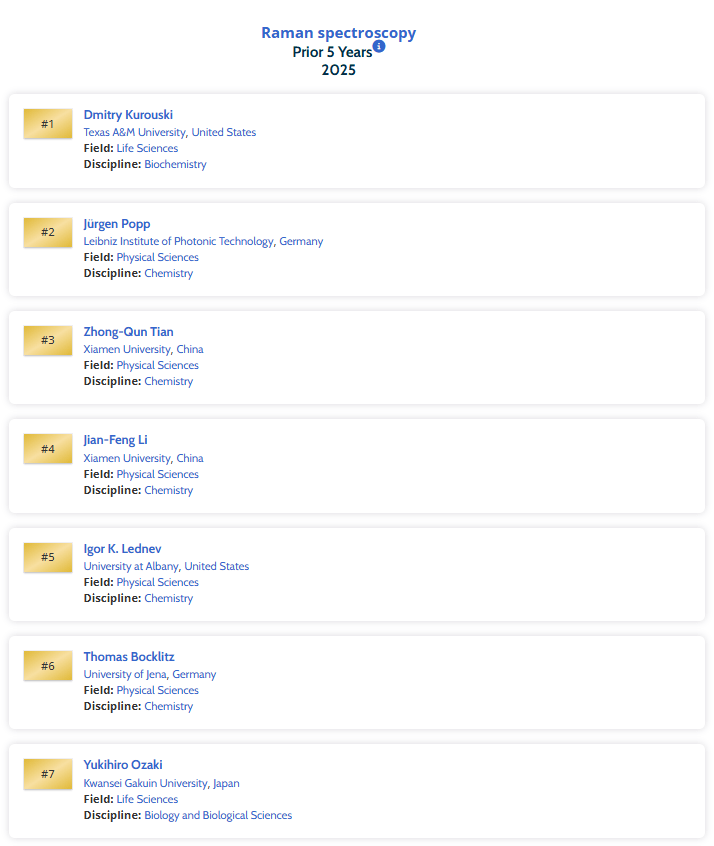The image size is (714, 846).
Task: Open the University at Albany link
Action: (130, 566)
